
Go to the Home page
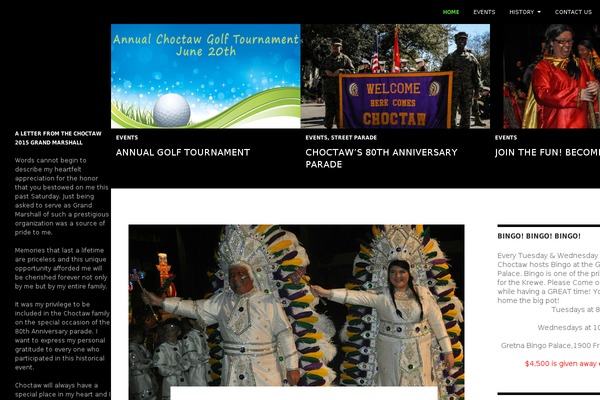point(451,12)
